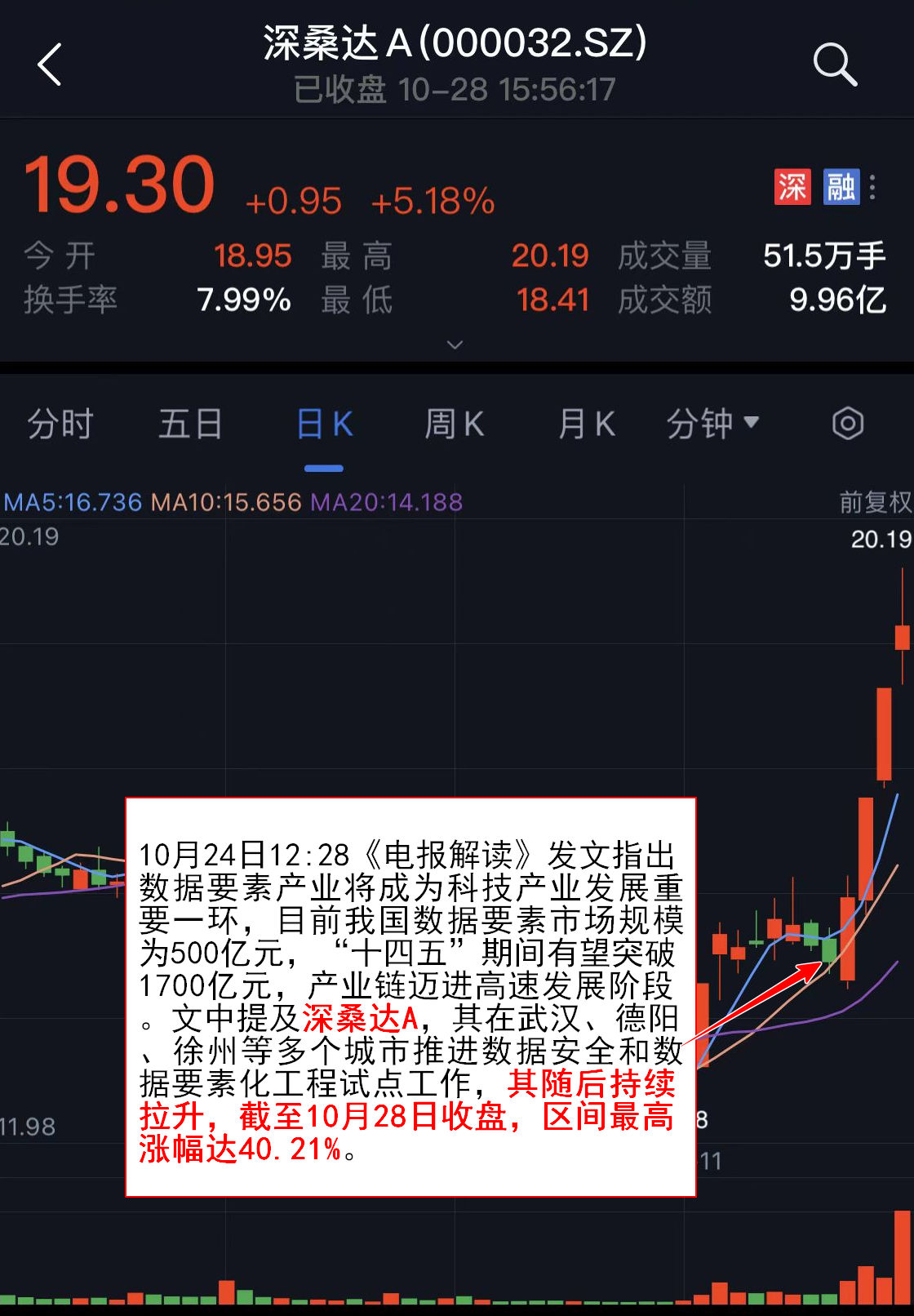This screenshot has height=1316, width=914.
Task: Open the stock search
Action: 834,64
